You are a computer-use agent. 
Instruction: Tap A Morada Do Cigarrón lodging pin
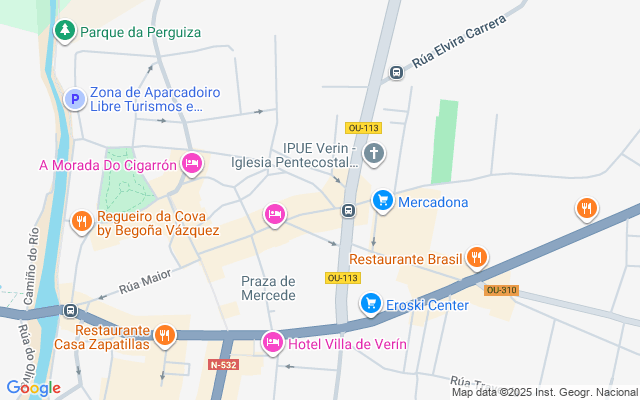coord(192,164)
